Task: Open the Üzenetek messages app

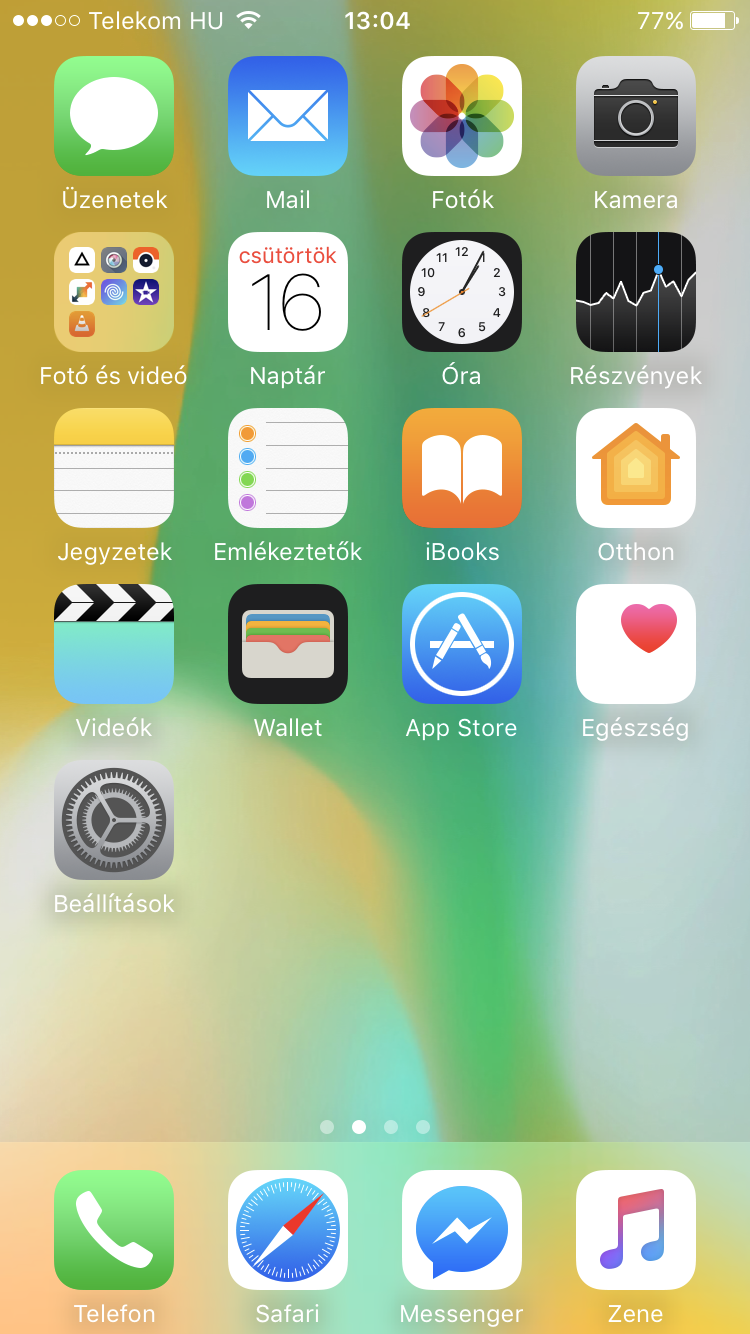Action: [114, 116]
